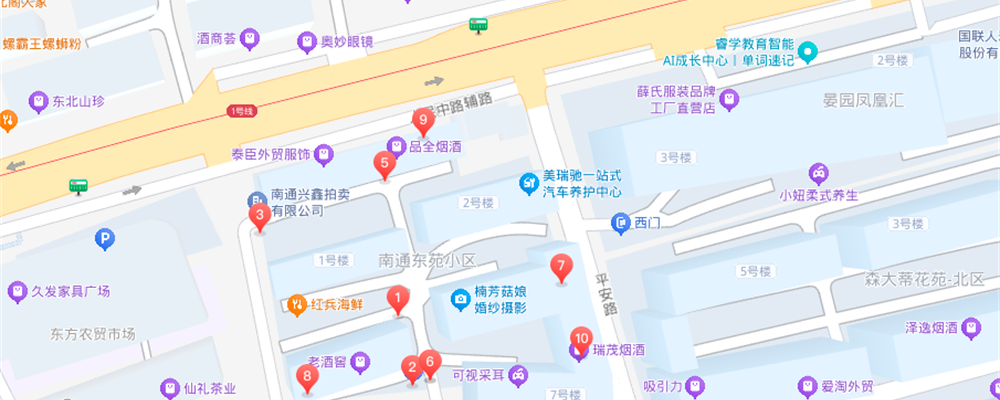Open red map marker number 7

(561, 268)
